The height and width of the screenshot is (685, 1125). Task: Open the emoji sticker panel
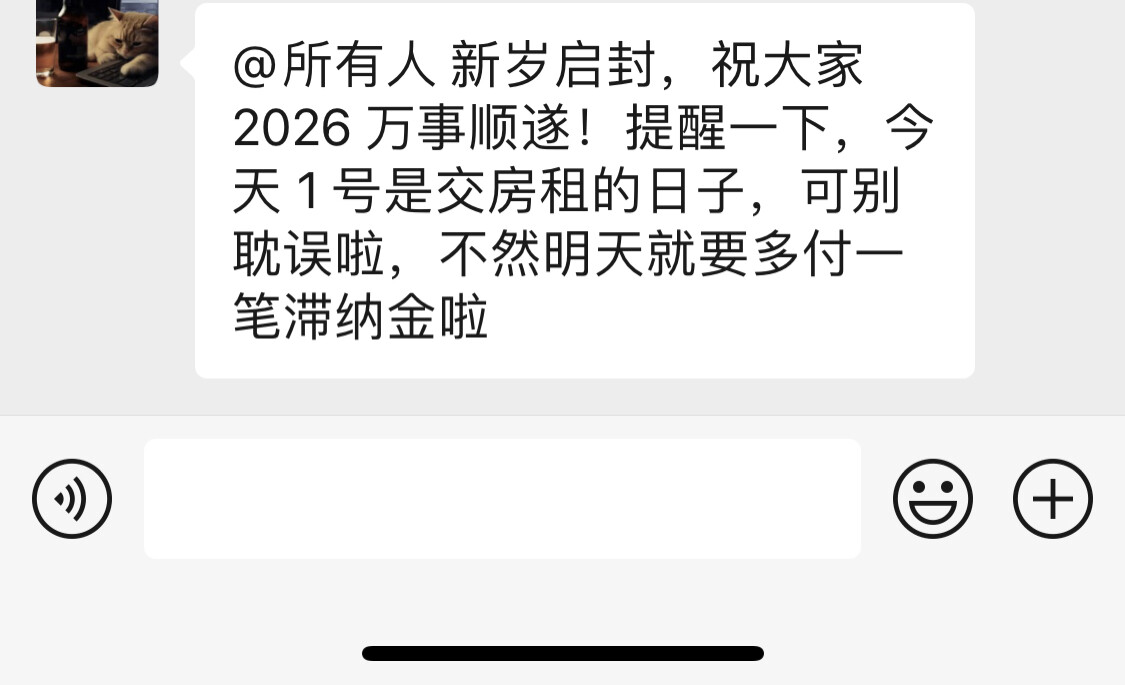(932, 499)
